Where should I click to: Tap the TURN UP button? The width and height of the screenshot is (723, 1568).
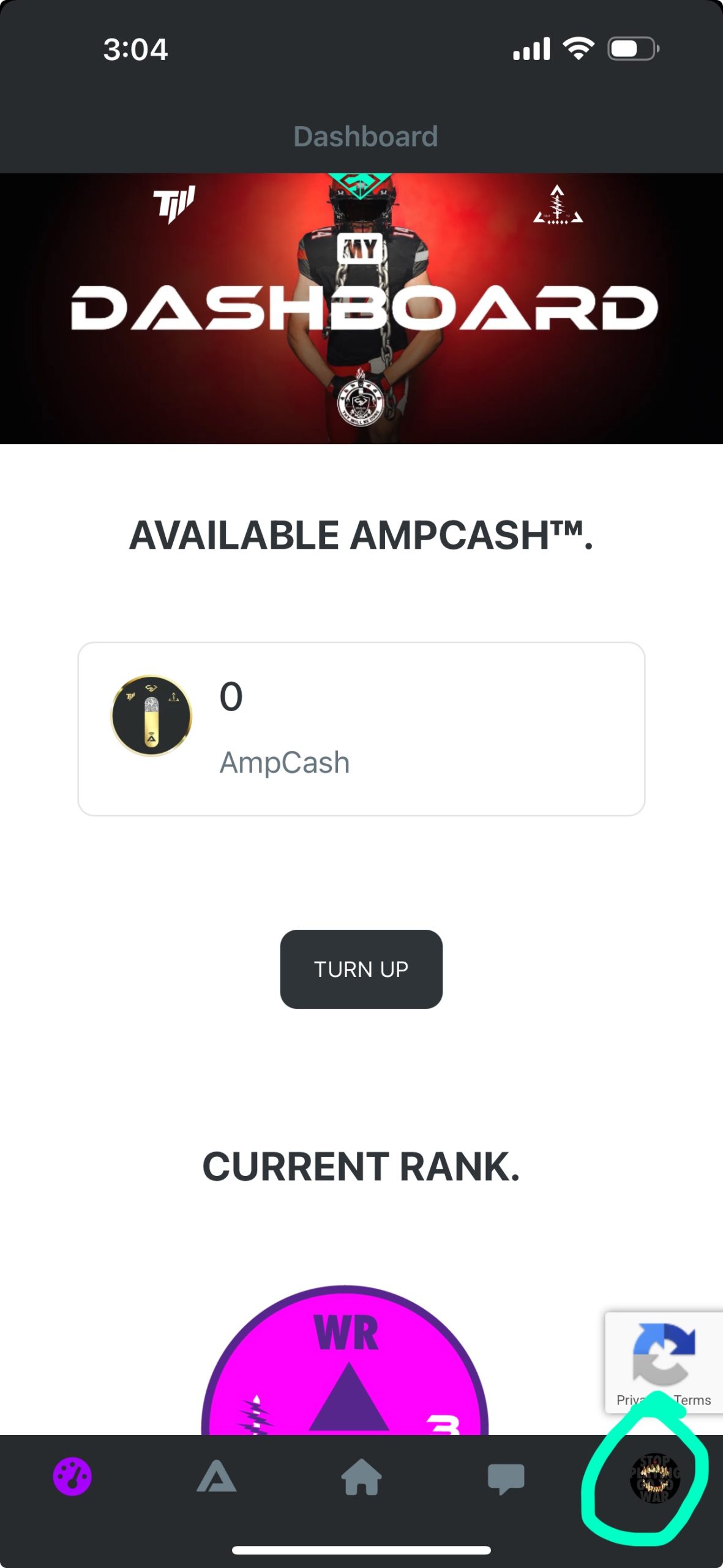pyautogui.click(x=361, y=969)
